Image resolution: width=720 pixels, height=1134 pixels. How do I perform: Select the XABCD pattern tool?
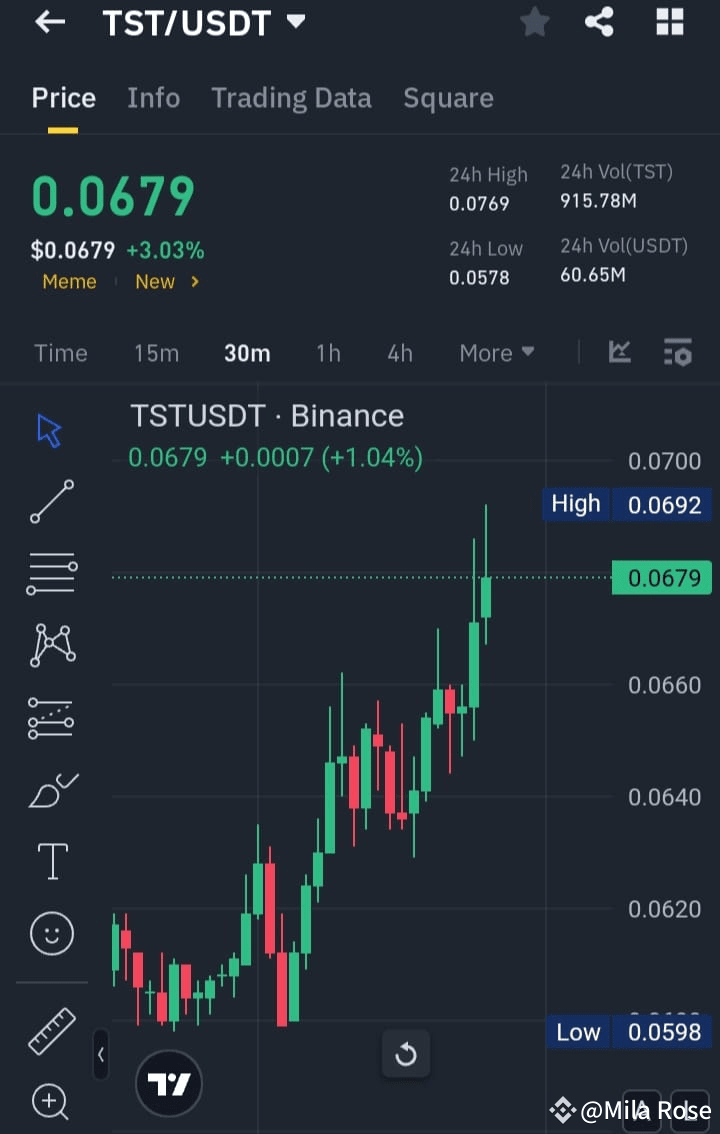click(x=50, y=644)
